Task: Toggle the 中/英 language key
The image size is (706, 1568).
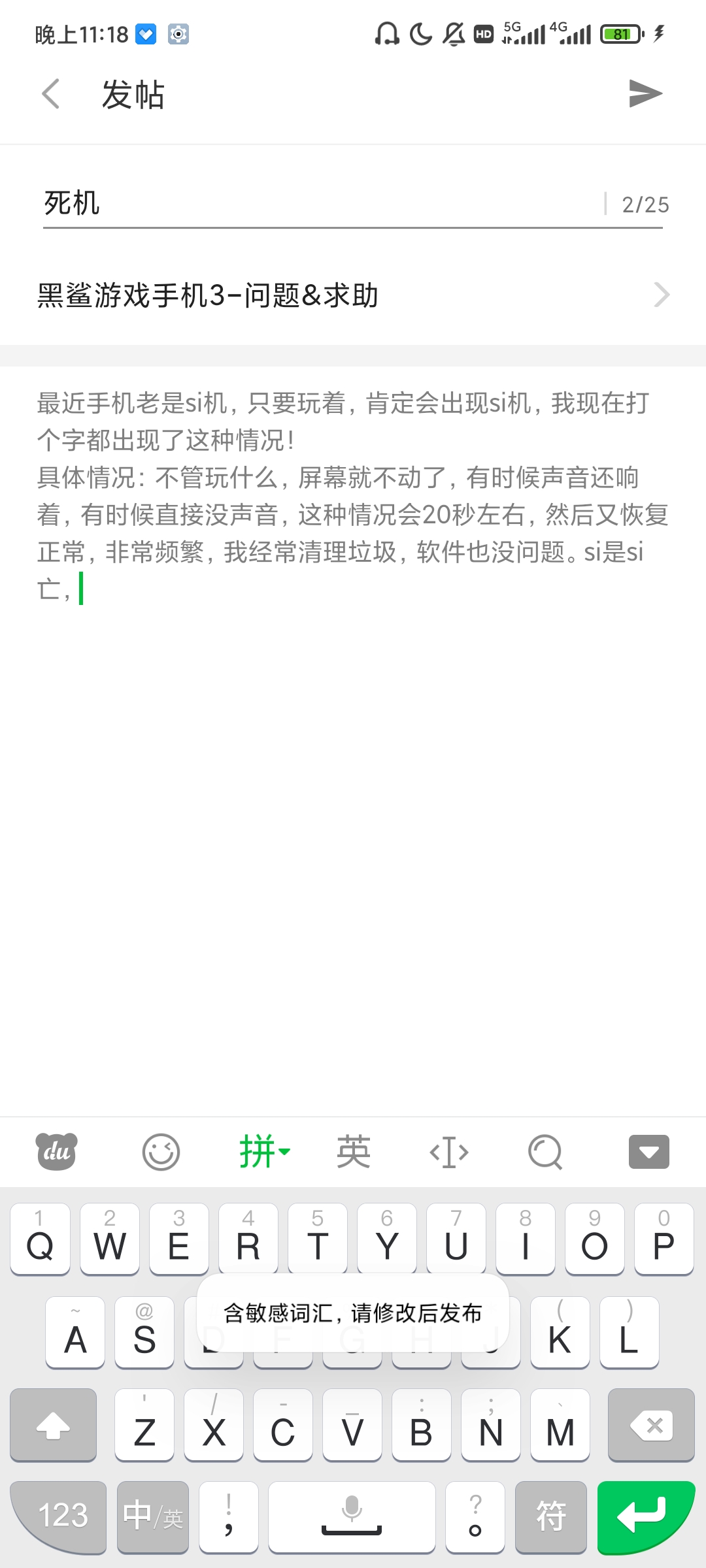Action: [153, 1516]
